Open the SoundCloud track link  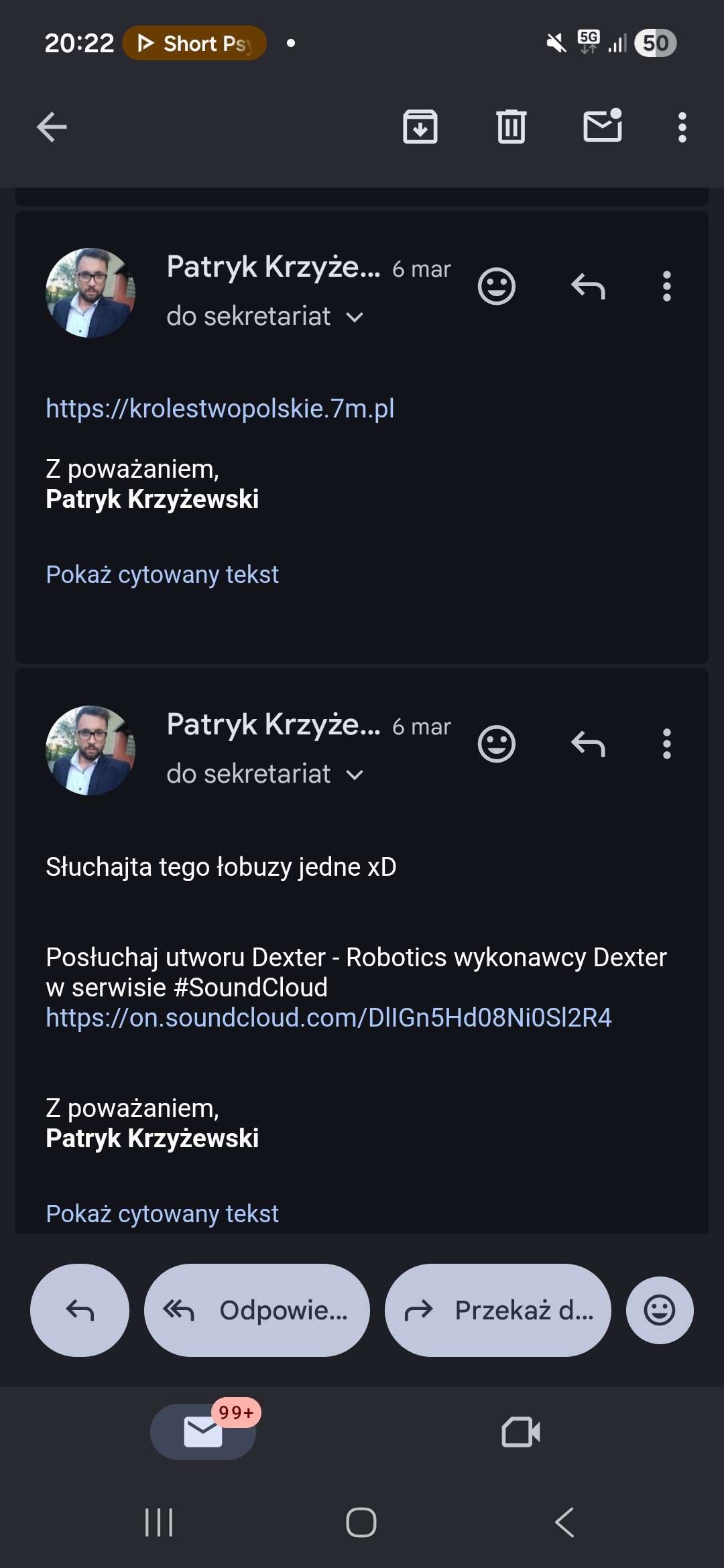point(328,1018)
